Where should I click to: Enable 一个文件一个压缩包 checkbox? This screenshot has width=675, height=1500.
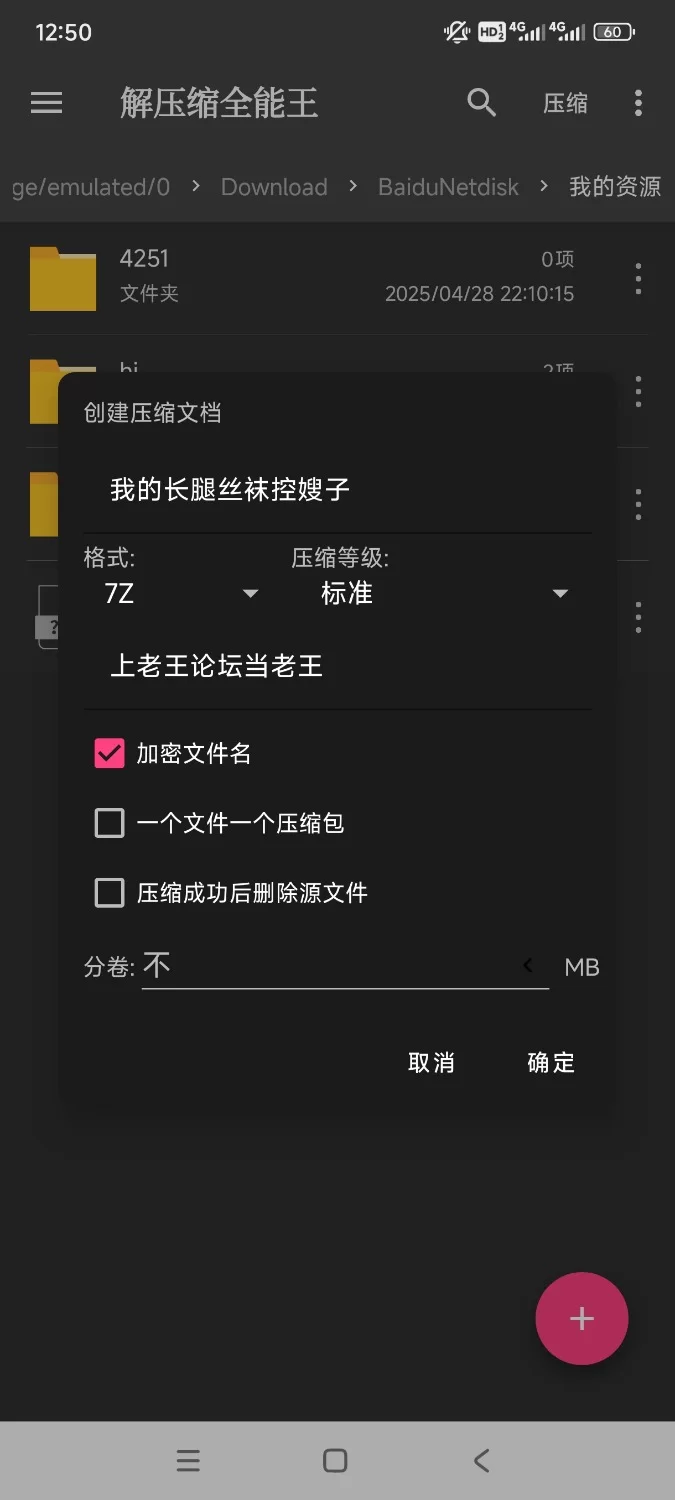pyautogui.click(x=109, y=823)
